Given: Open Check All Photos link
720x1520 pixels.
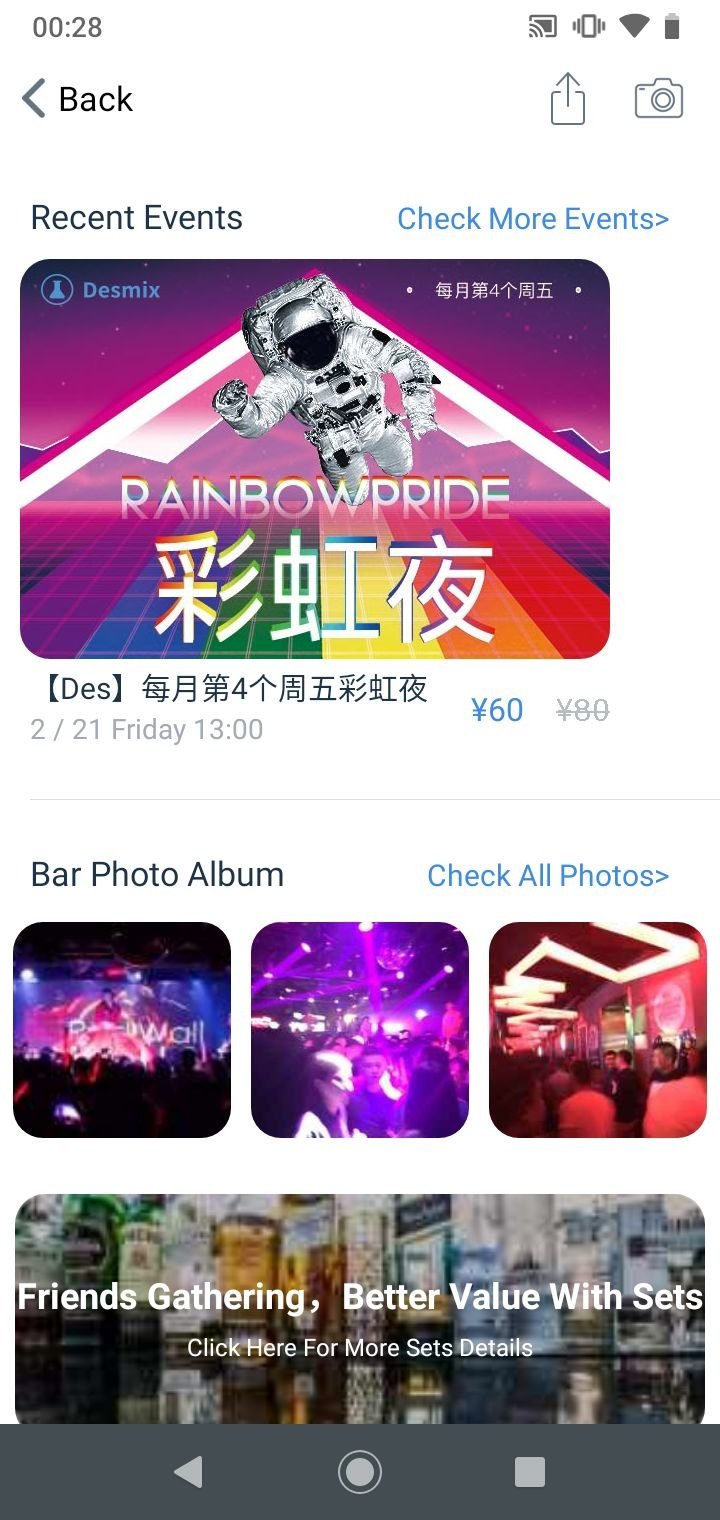Looking at the screenshot, I should (547, 876).
